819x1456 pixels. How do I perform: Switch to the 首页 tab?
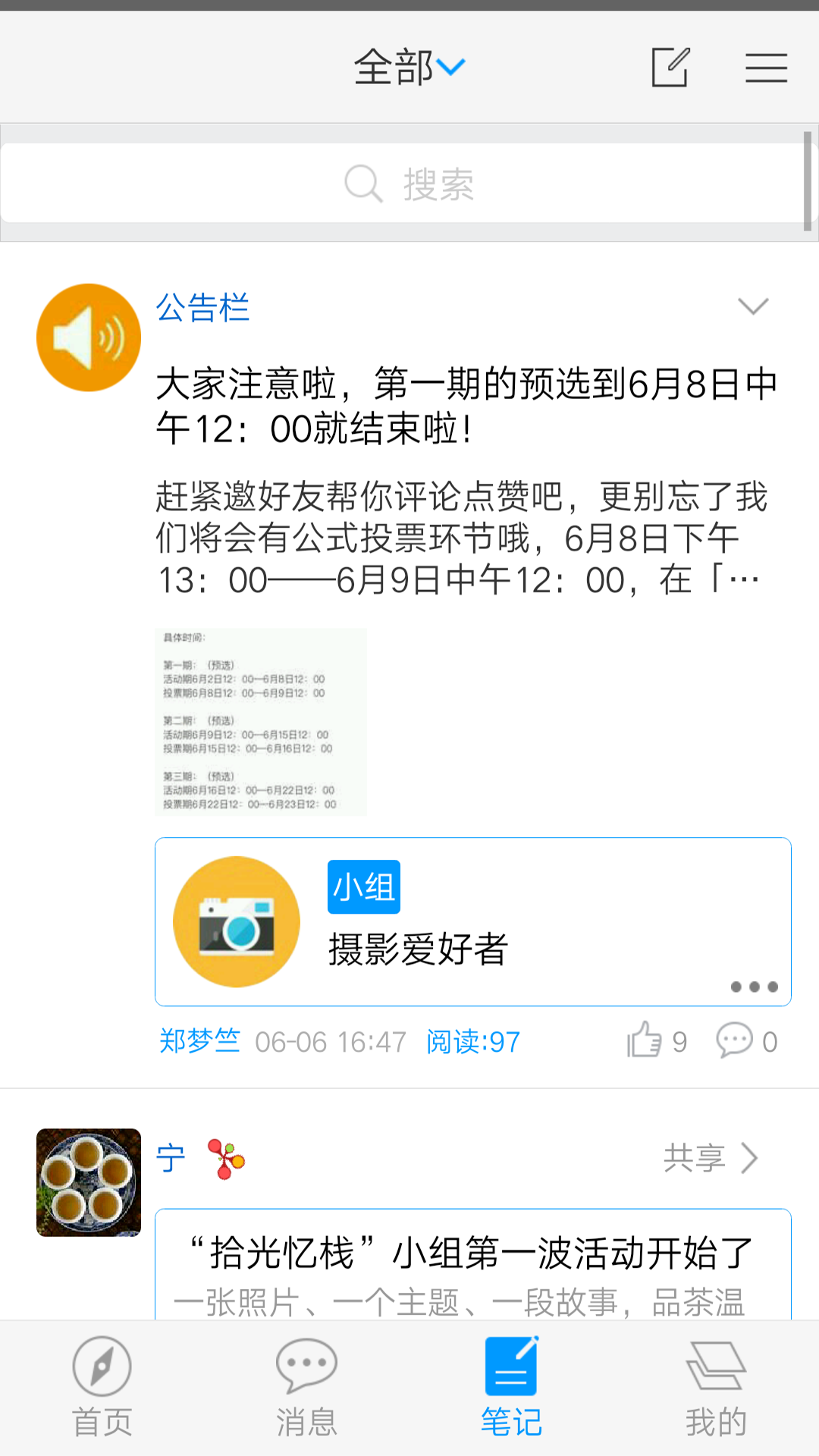[102, 1388]
